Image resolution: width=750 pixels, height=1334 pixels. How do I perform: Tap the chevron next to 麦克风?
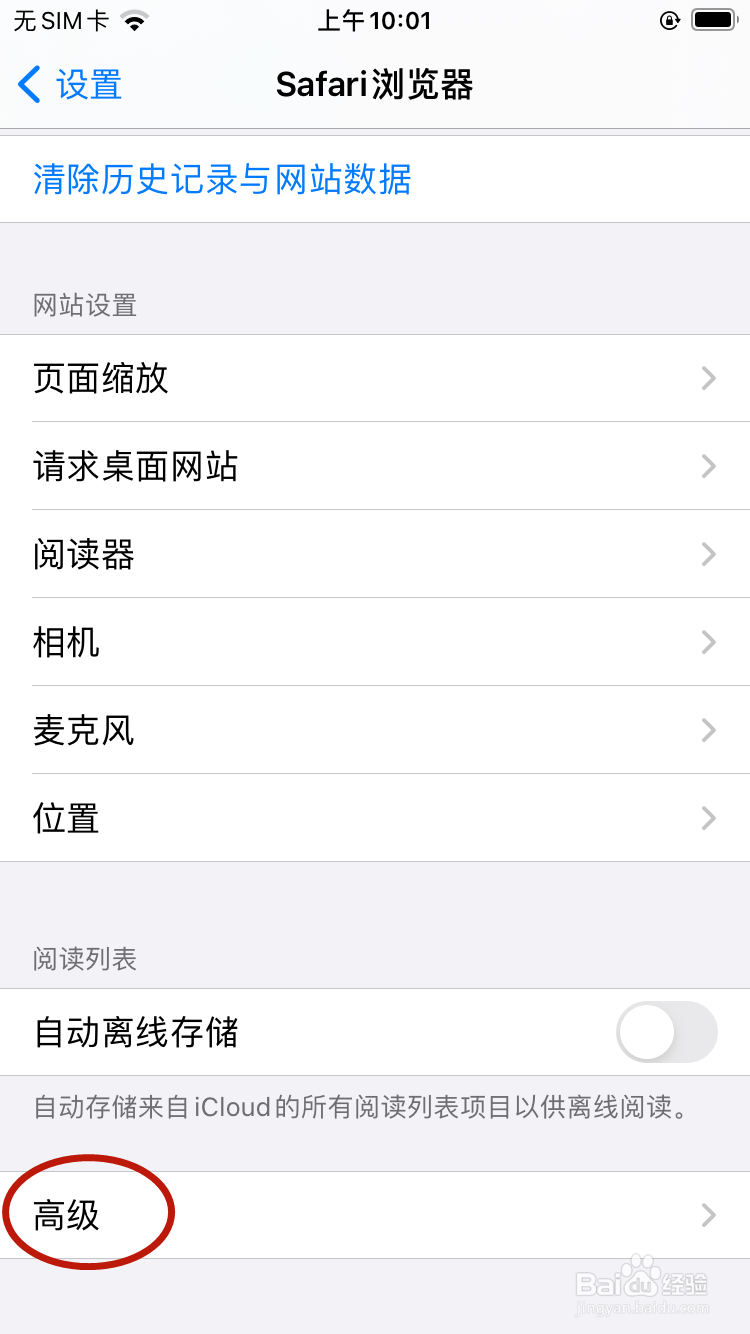coord(709,731)
